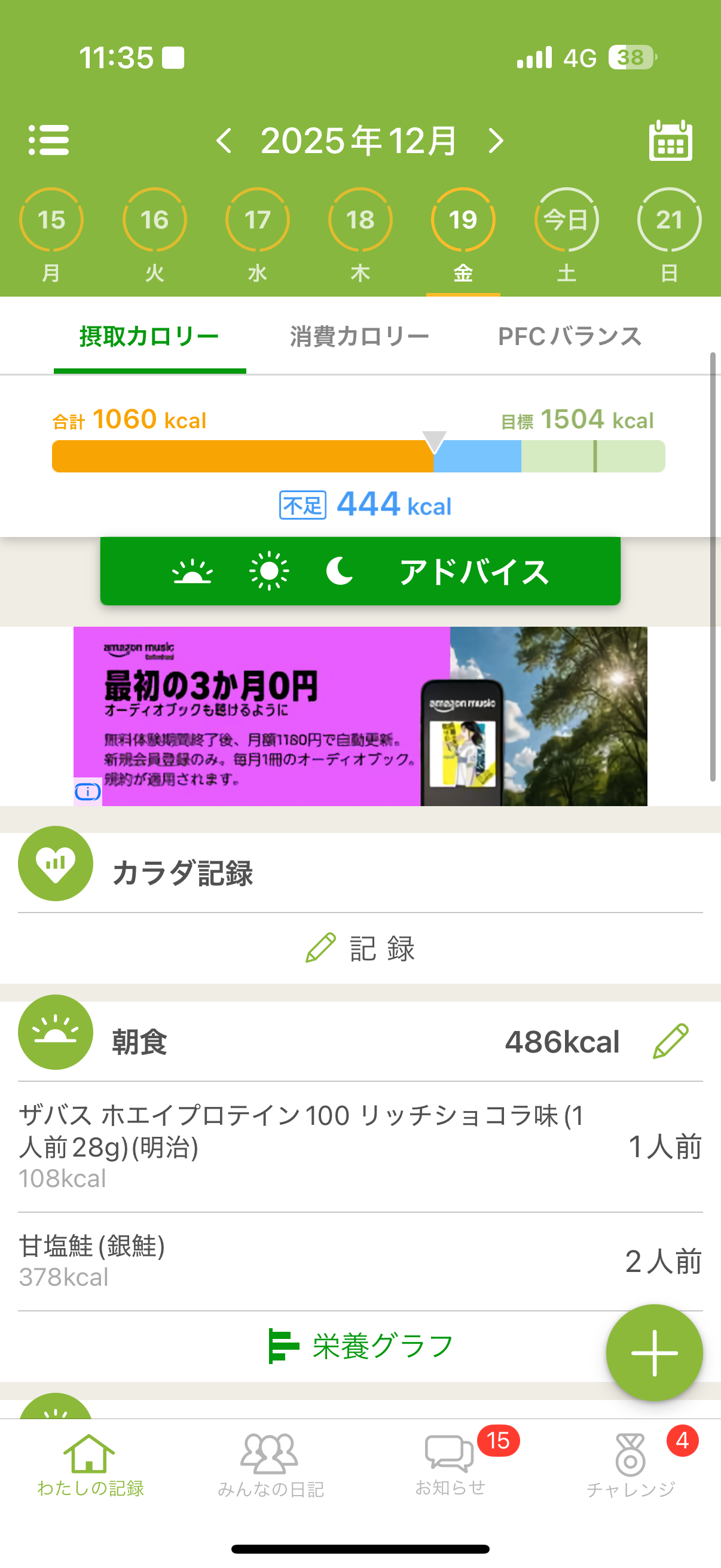Add a new record with plus button

pyautogui.click(x=654, y=1353)
